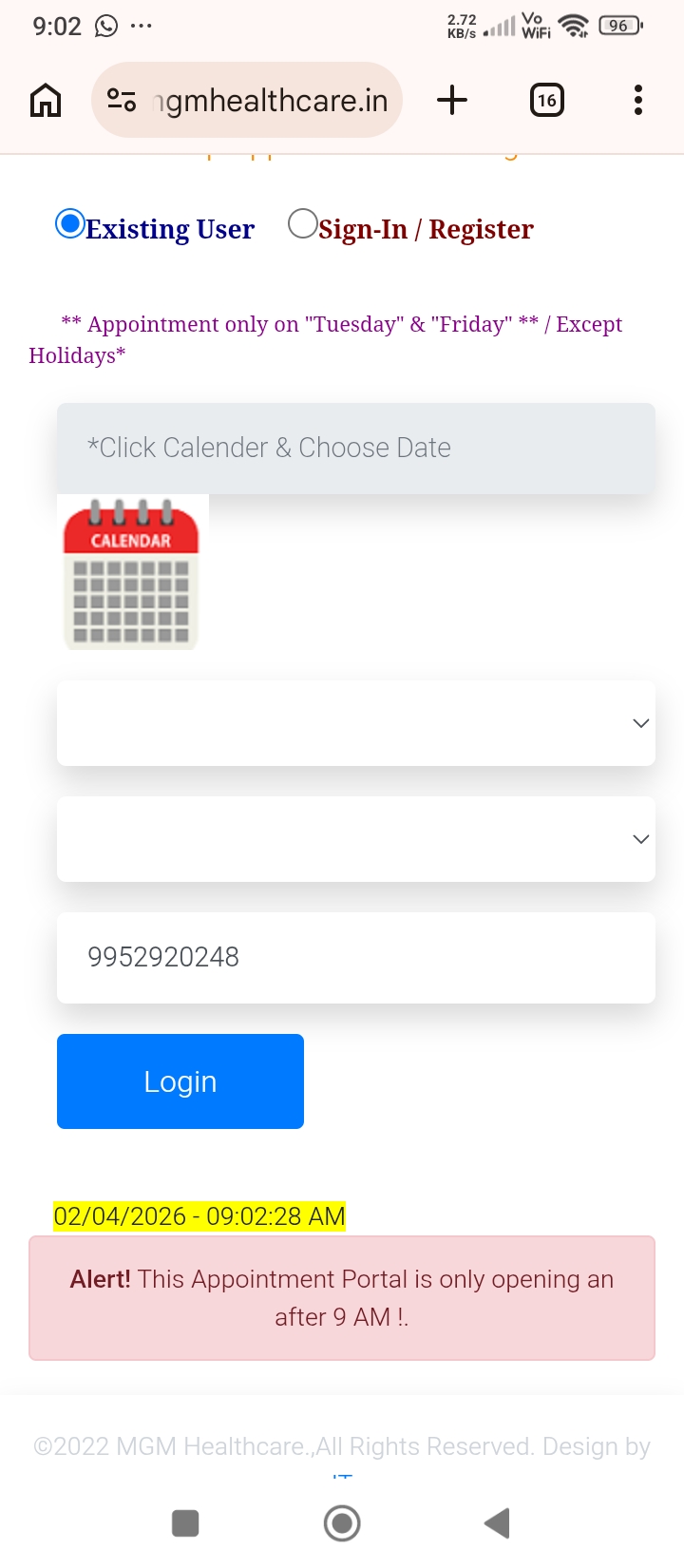Open a new browser tab
This screenshot has height=1568, width=684.
(452, 100)
